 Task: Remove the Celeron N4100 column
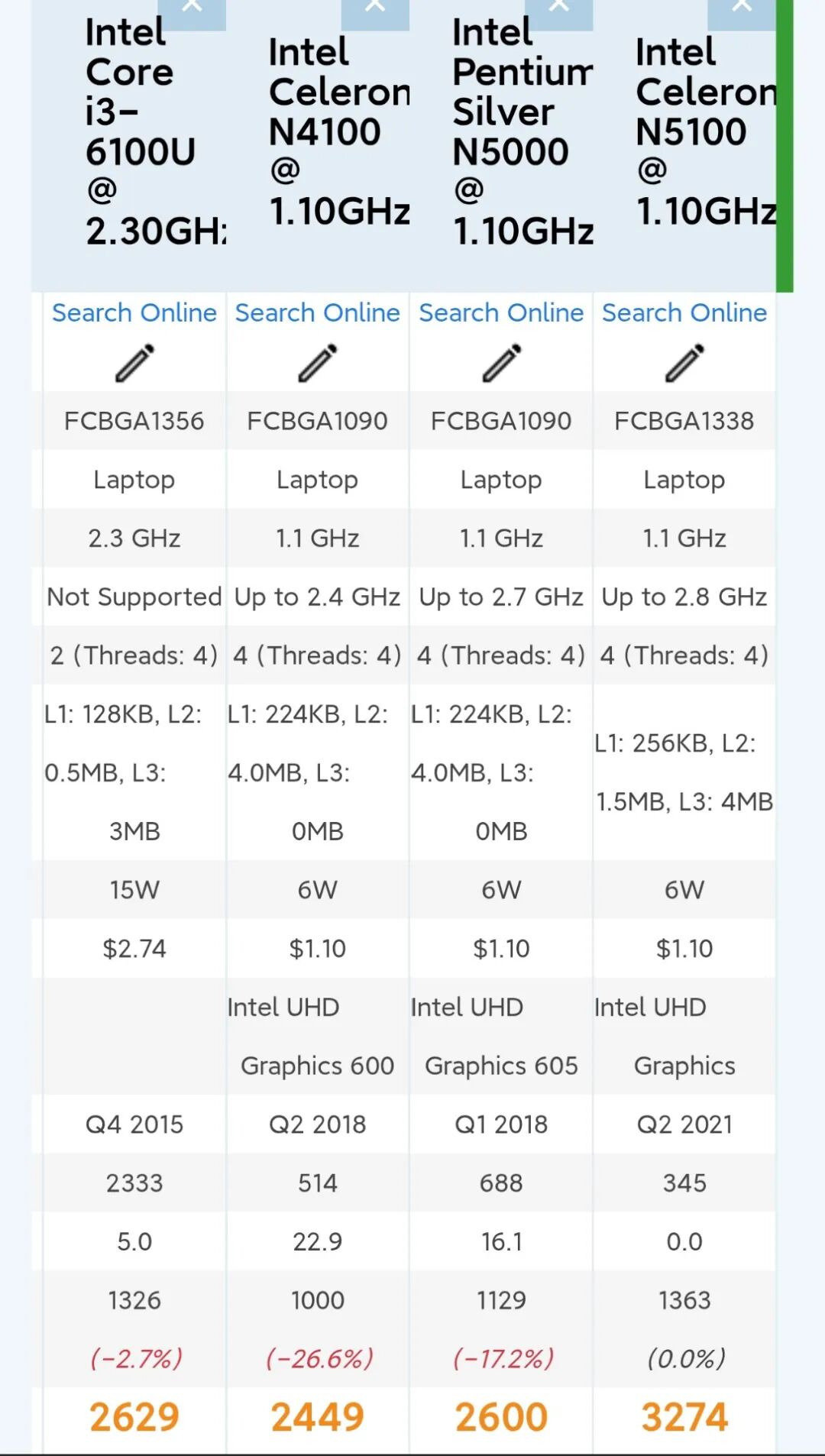(x=374, y=8)
